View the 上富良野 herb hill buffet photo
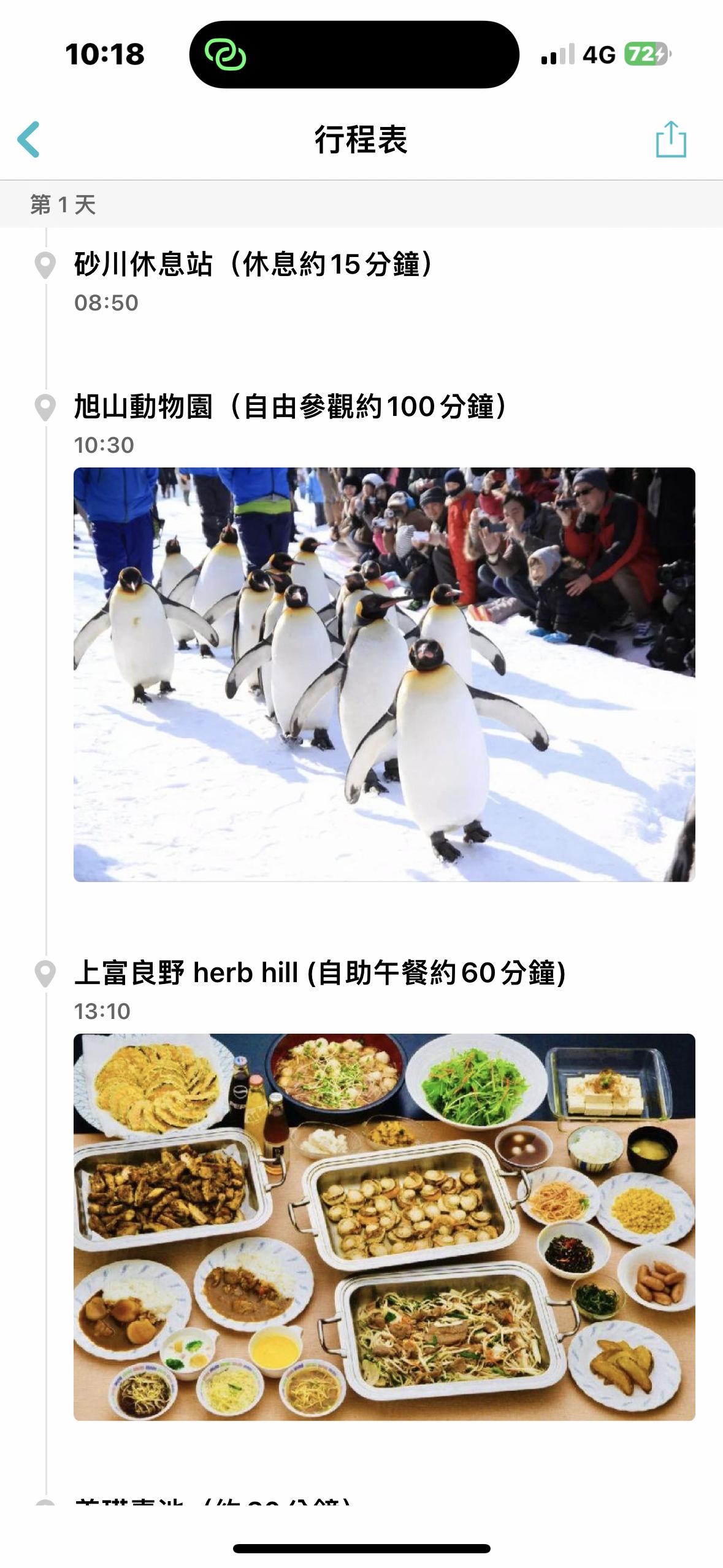The width and height of the screenshot is (723, 1568). click(384, 1227)
